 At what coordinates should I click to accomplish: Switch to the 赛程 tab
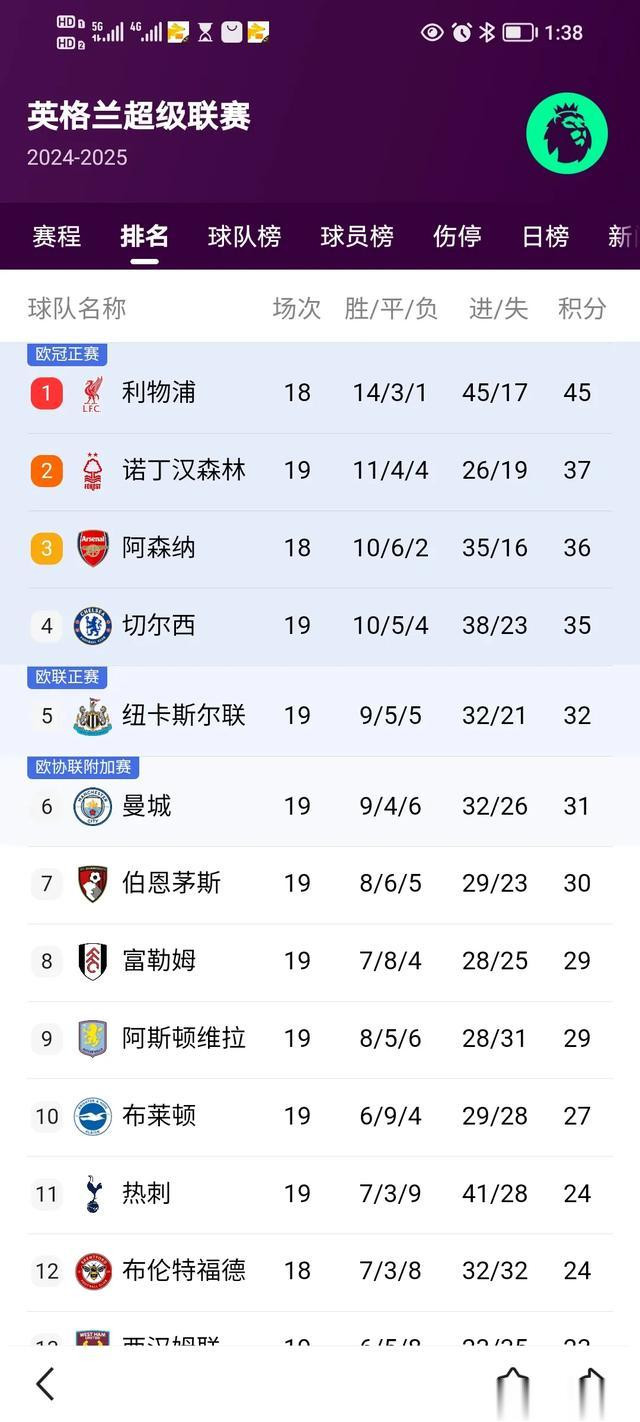click(56, 236)
